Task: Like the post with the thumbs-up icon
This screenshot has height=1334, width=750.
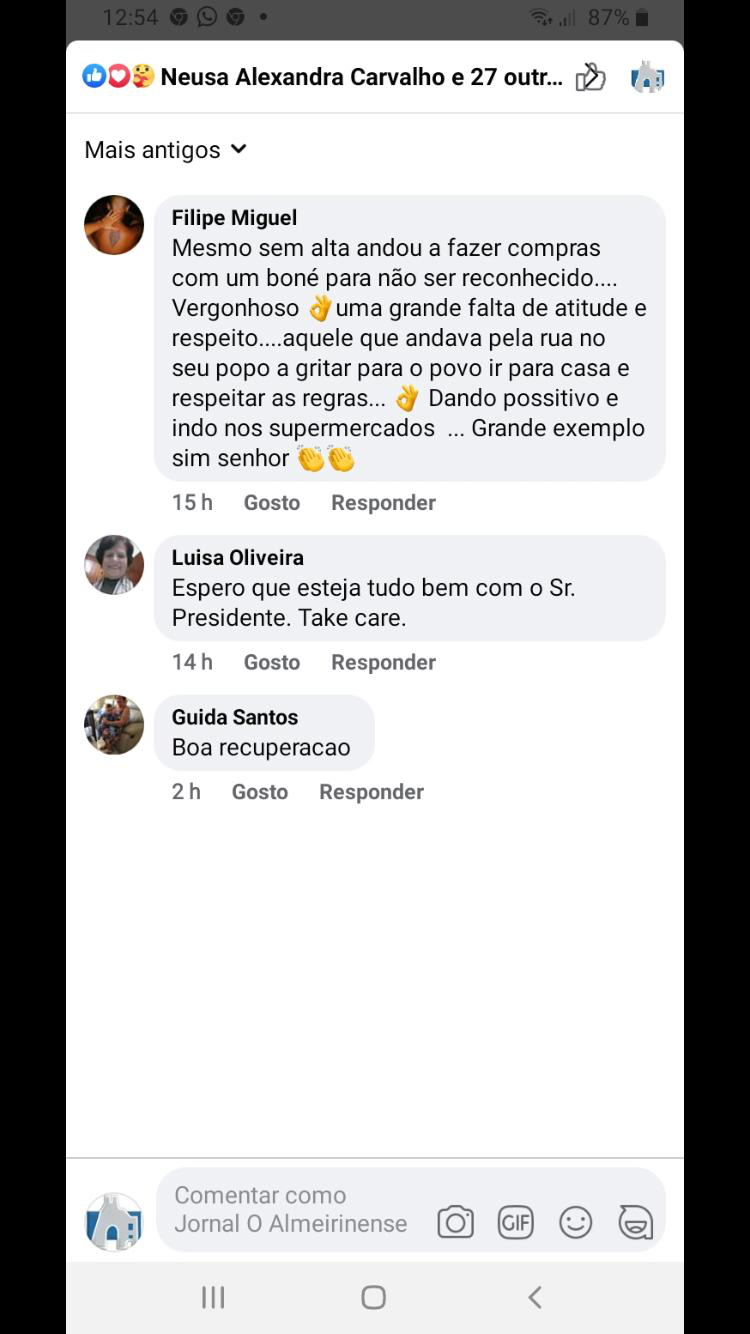Action: tap(590, 77)
